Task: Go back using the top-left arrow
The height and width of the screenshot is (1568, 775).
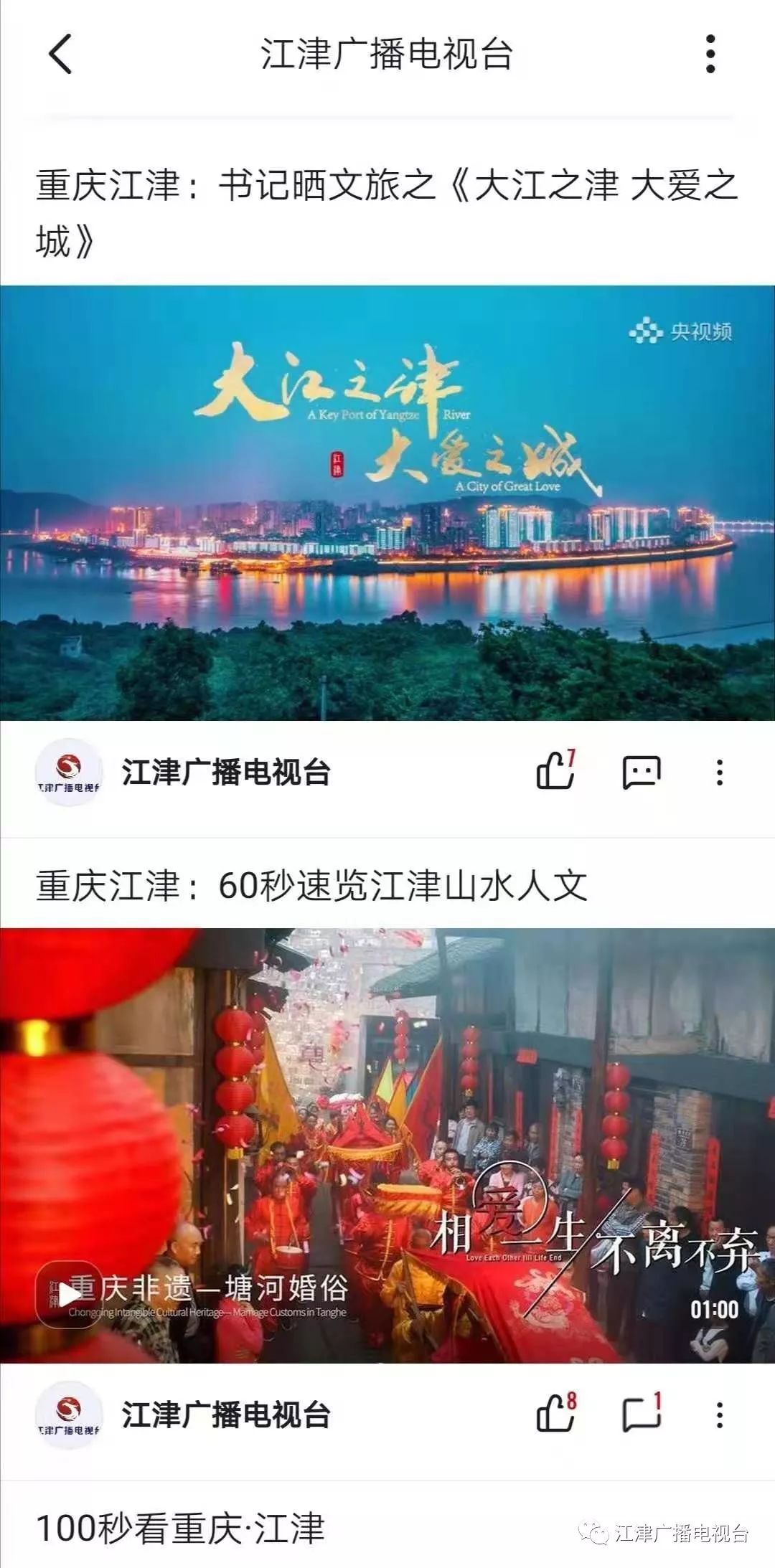Action: (x=61, y=55)
